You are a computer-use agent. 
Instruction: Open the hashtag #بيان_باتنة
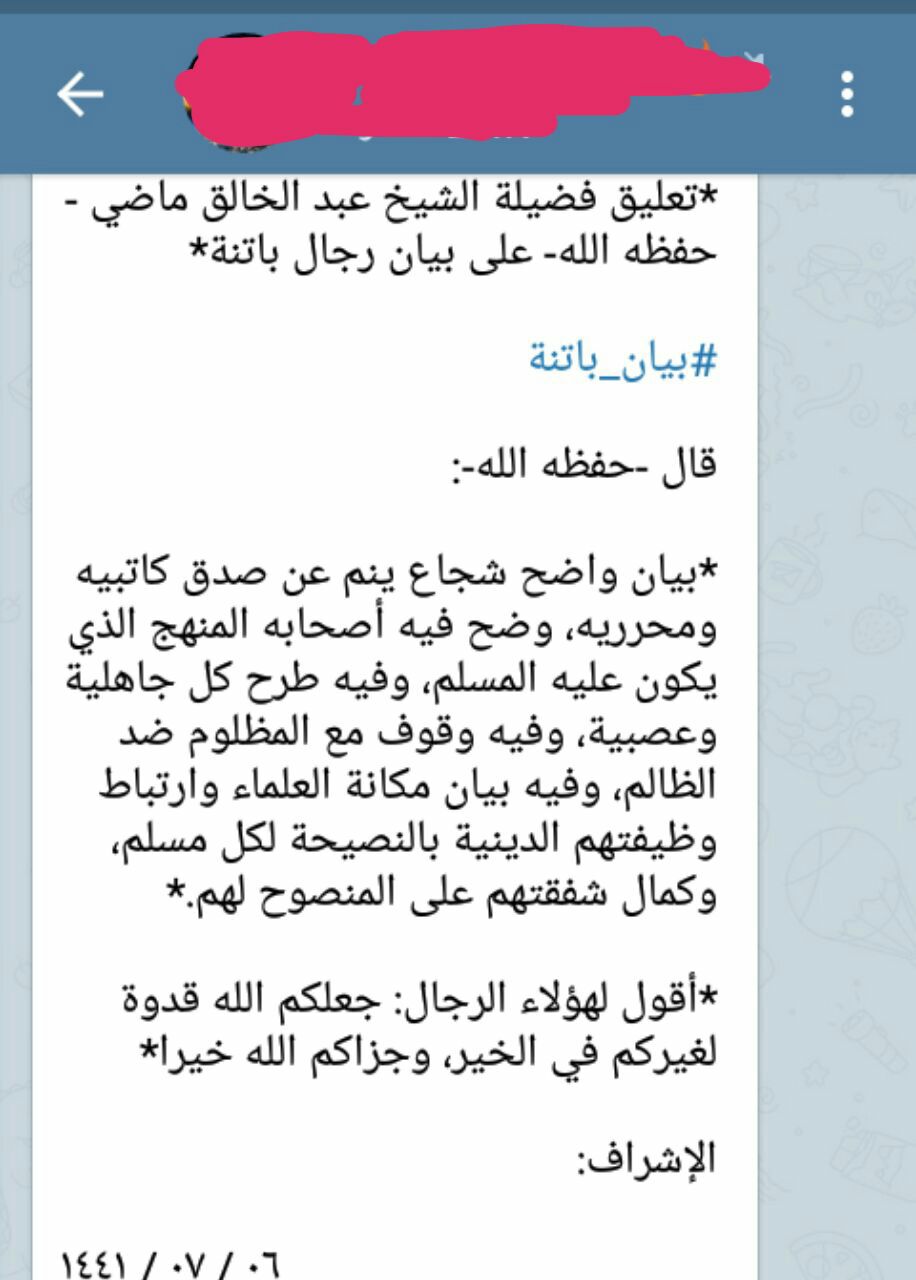coord(623,360)
